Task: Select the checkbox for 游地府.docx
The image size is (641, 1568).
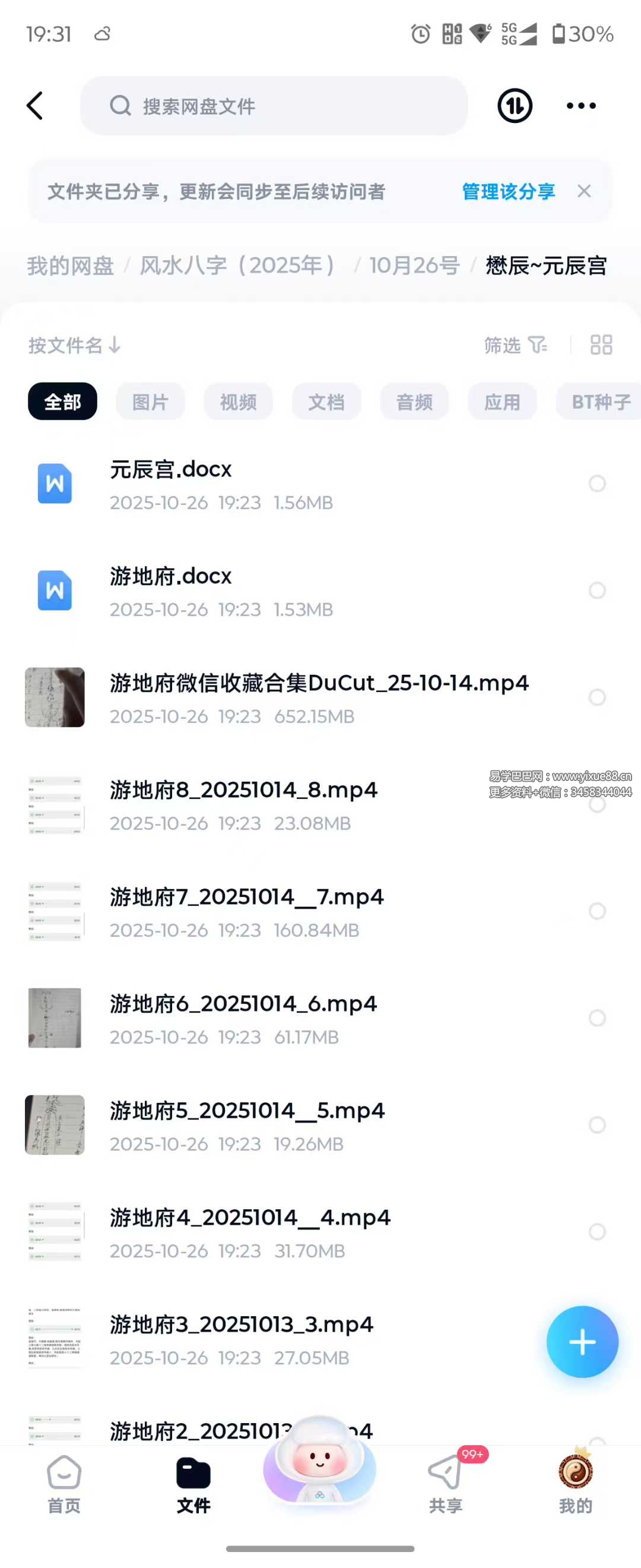Action: point(596,590)
